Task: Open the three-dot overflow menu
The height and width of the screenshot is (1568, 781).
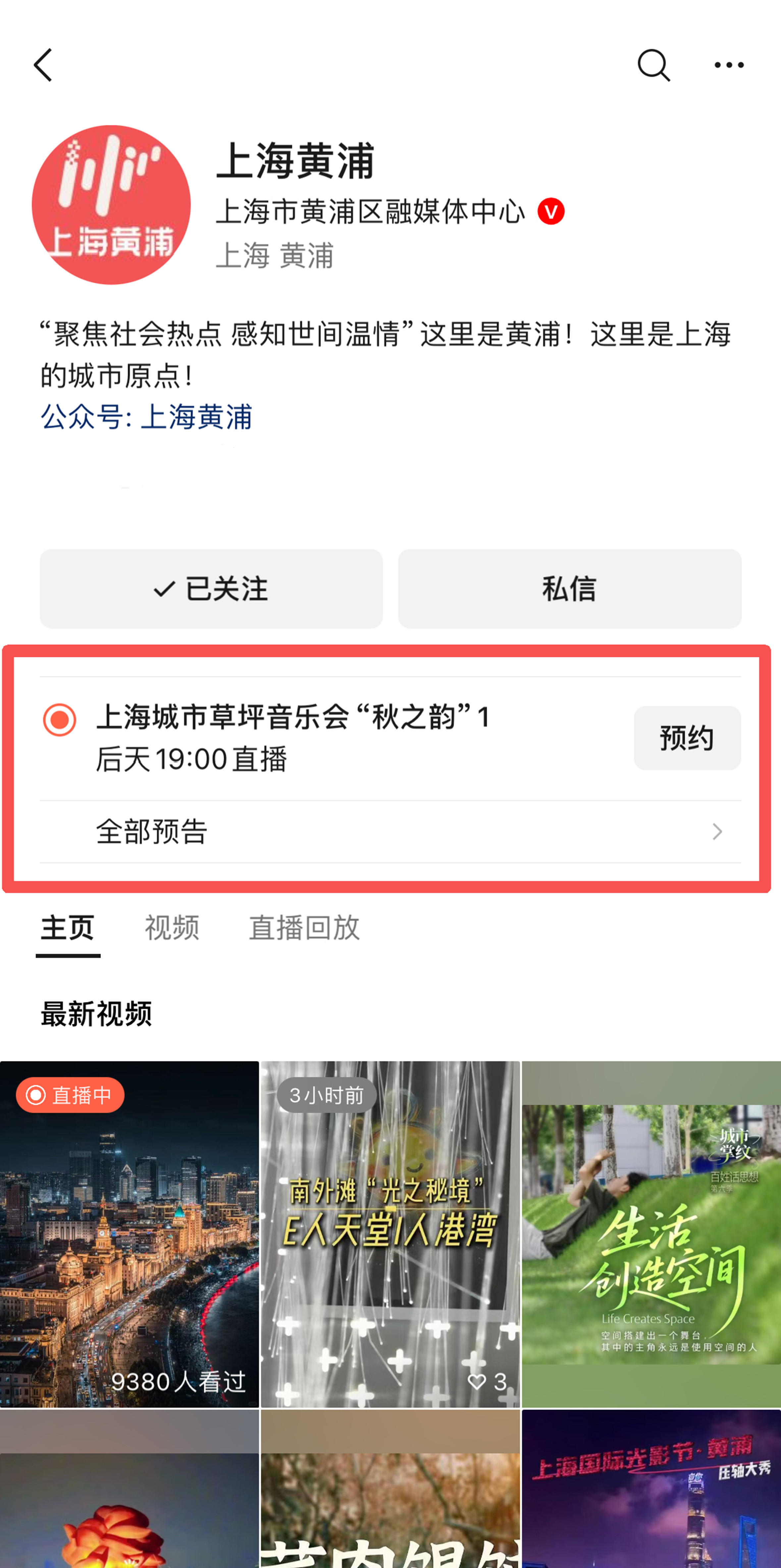Action: click(x=729, y=65)
